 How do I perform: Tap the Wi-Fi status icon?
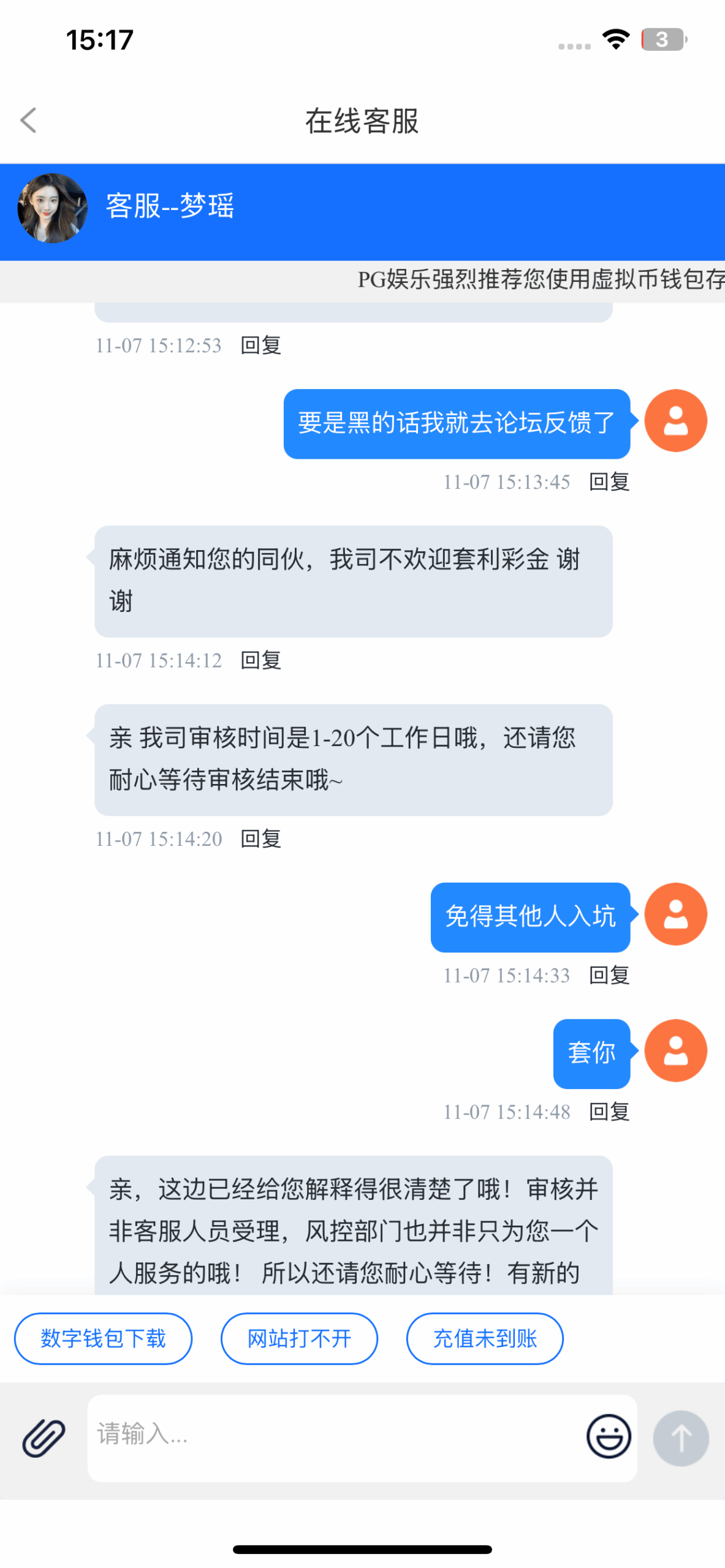click(x=616, y=39)
